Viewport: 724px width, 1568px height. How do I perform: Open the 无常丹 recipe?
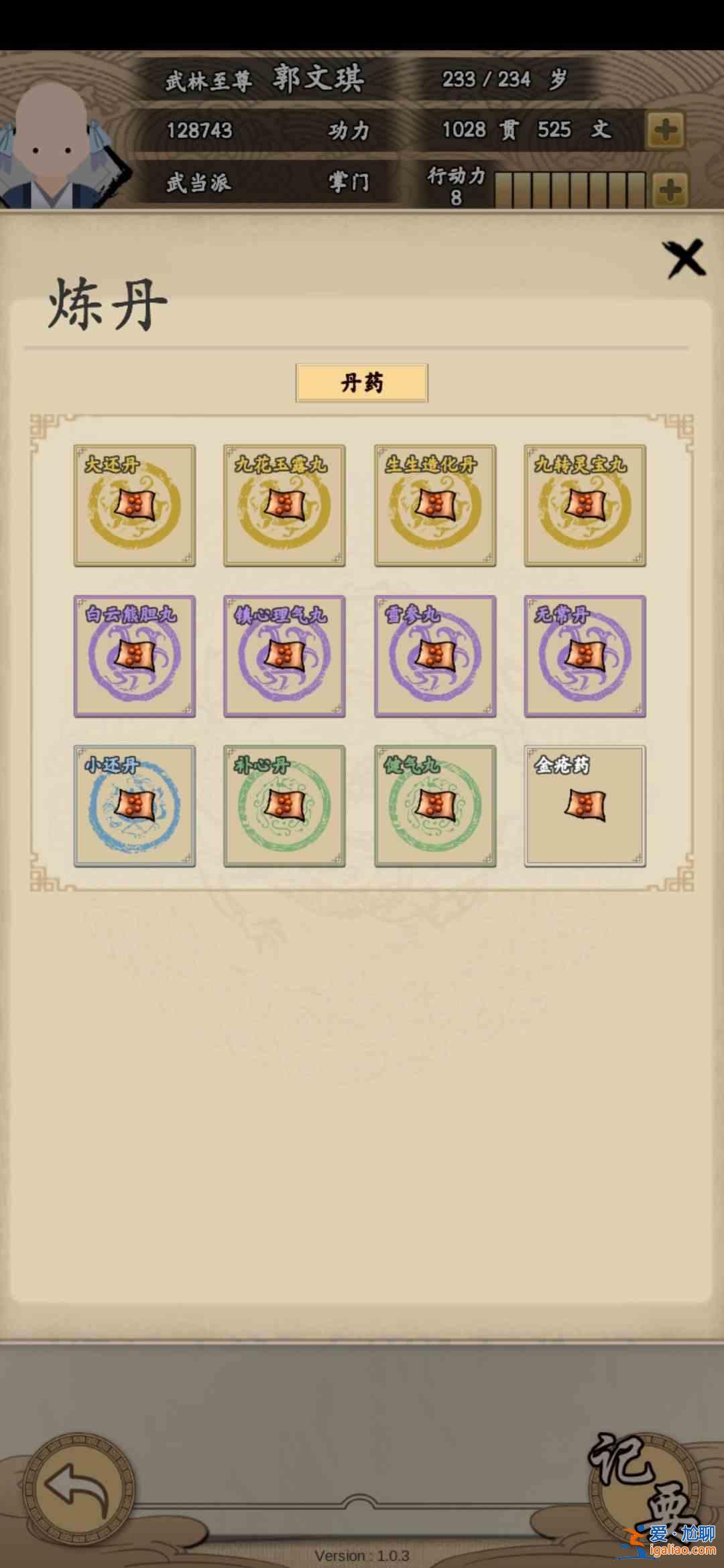[585, 656]
